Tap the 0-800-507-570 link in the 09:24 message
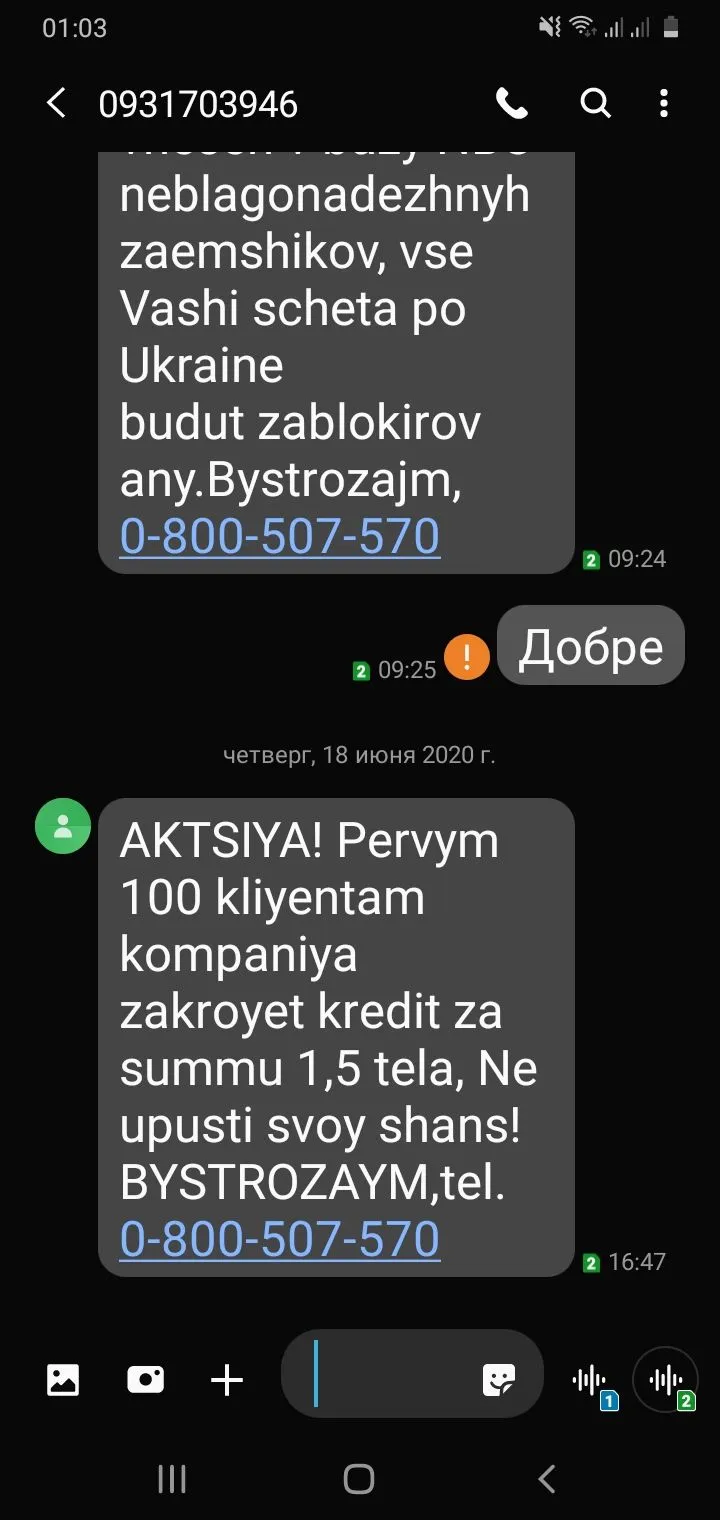This screenshot has width=720, height=1520. [280, 536]
